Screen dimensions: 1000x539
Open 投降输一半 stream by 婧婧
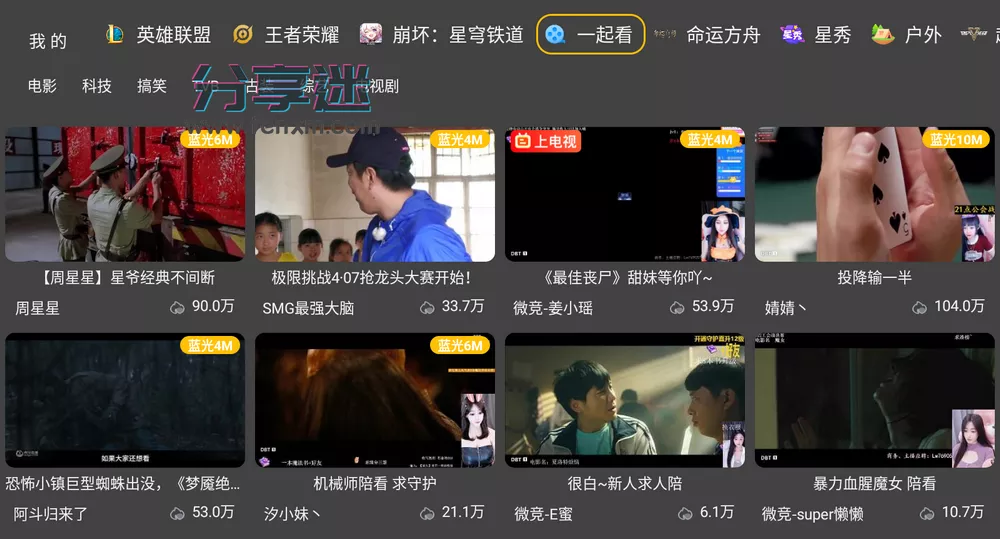pyautogui.click(x=874, y=194)
